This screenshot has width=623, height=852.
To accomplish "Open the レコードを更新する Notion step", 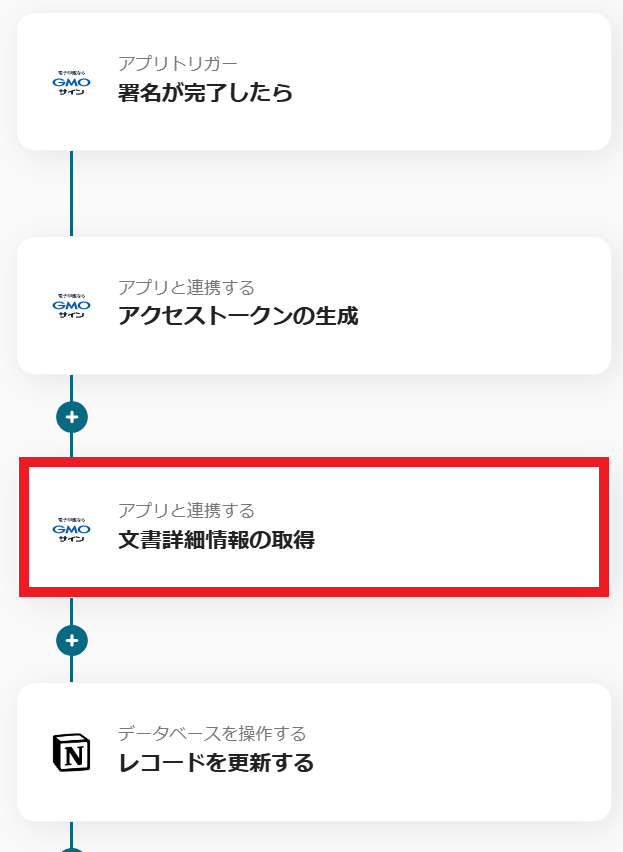I will pos(313,752).
